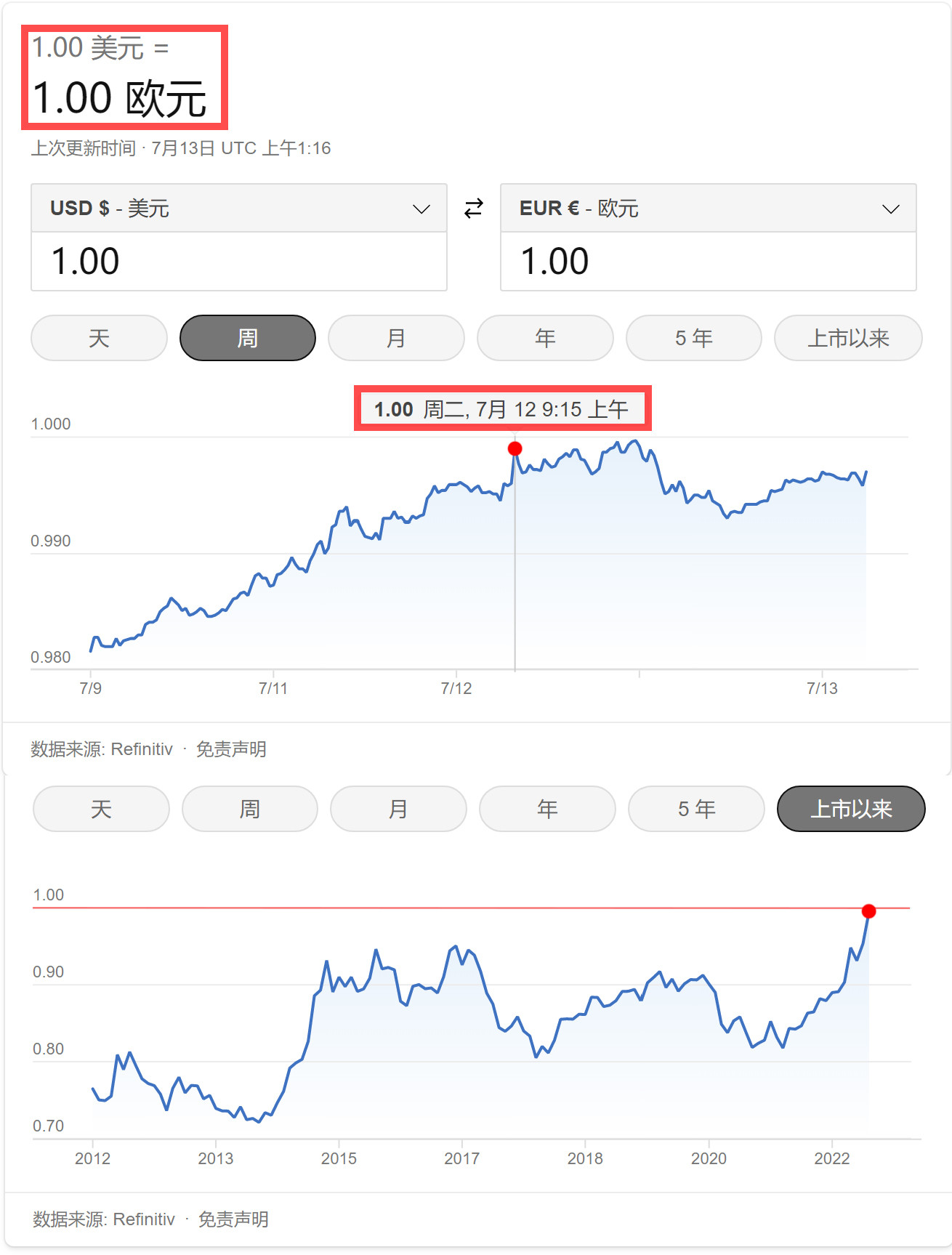Open 免责声明 link below the 7/9–7/13 chart

(x=231, y=749)
